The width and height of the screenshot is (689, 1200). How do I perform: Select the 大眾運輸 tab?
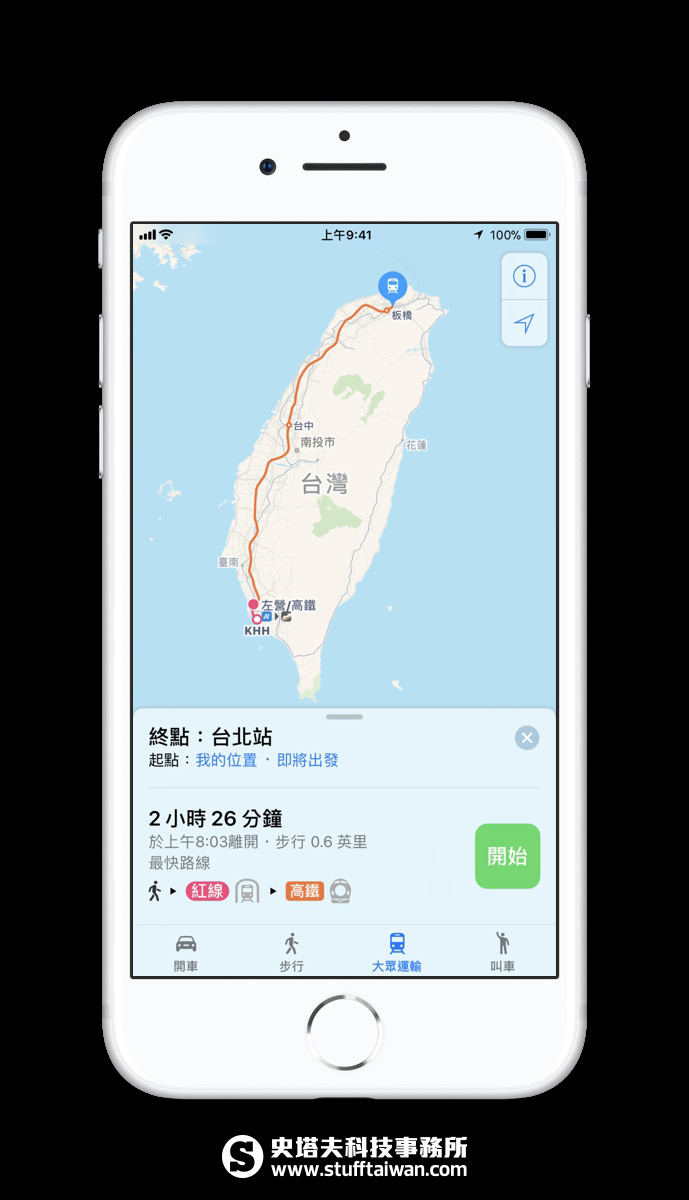(x=397, y=952)
